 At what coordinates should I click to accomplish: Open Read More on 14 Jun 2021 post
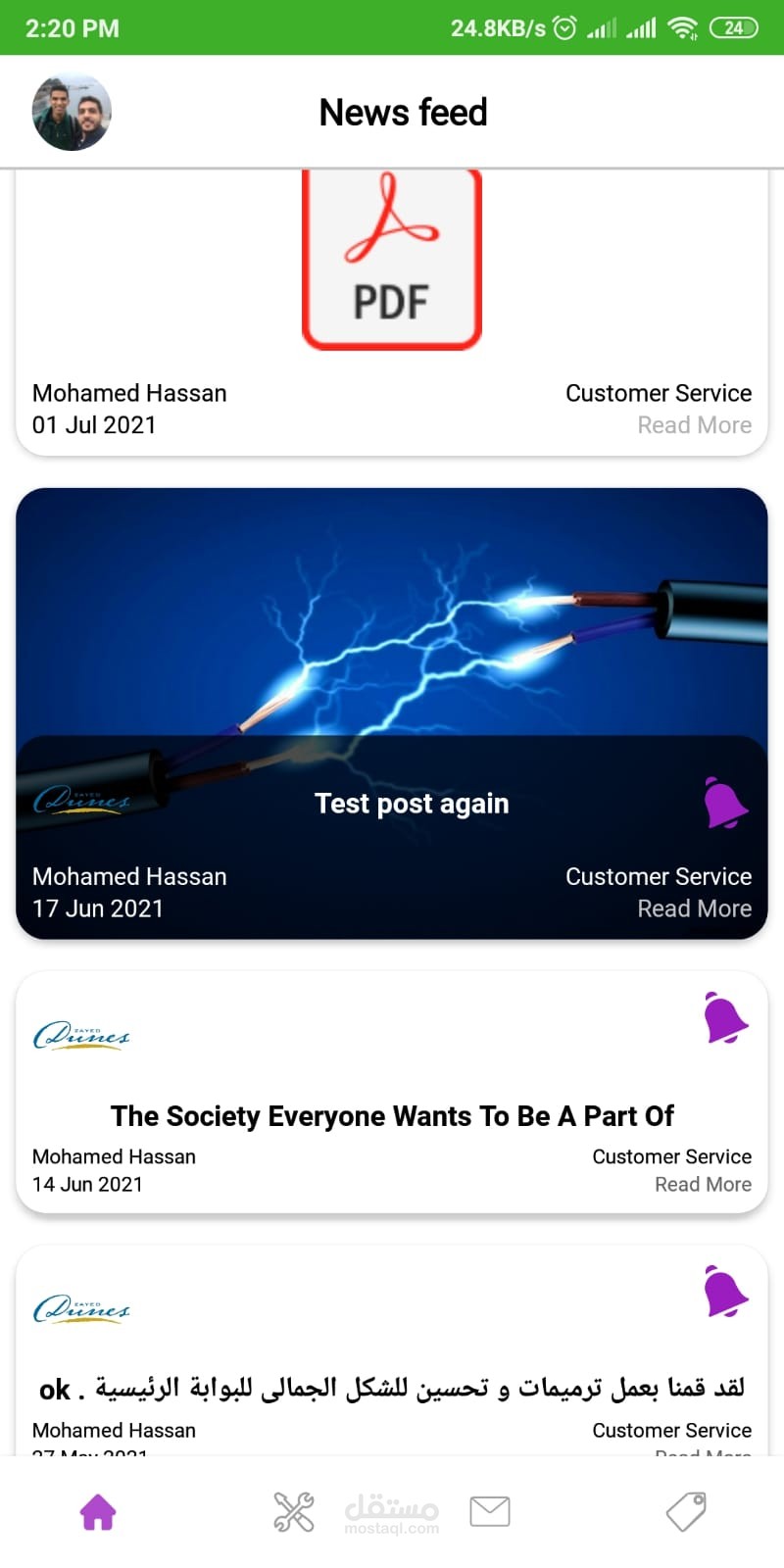coord(704,1184)
